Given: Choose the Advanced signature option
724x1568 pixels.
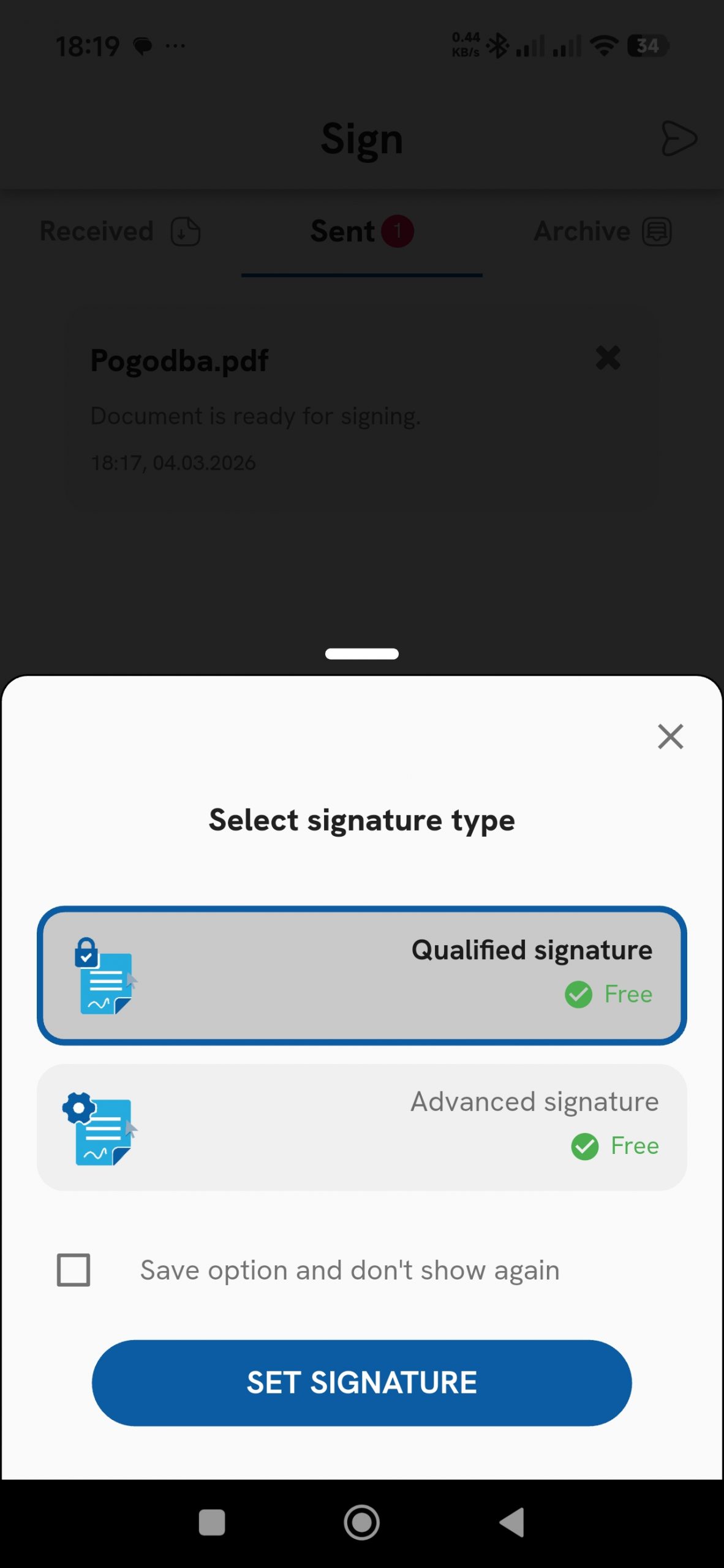Looking at the screenshot, I should pos(361,1127).
